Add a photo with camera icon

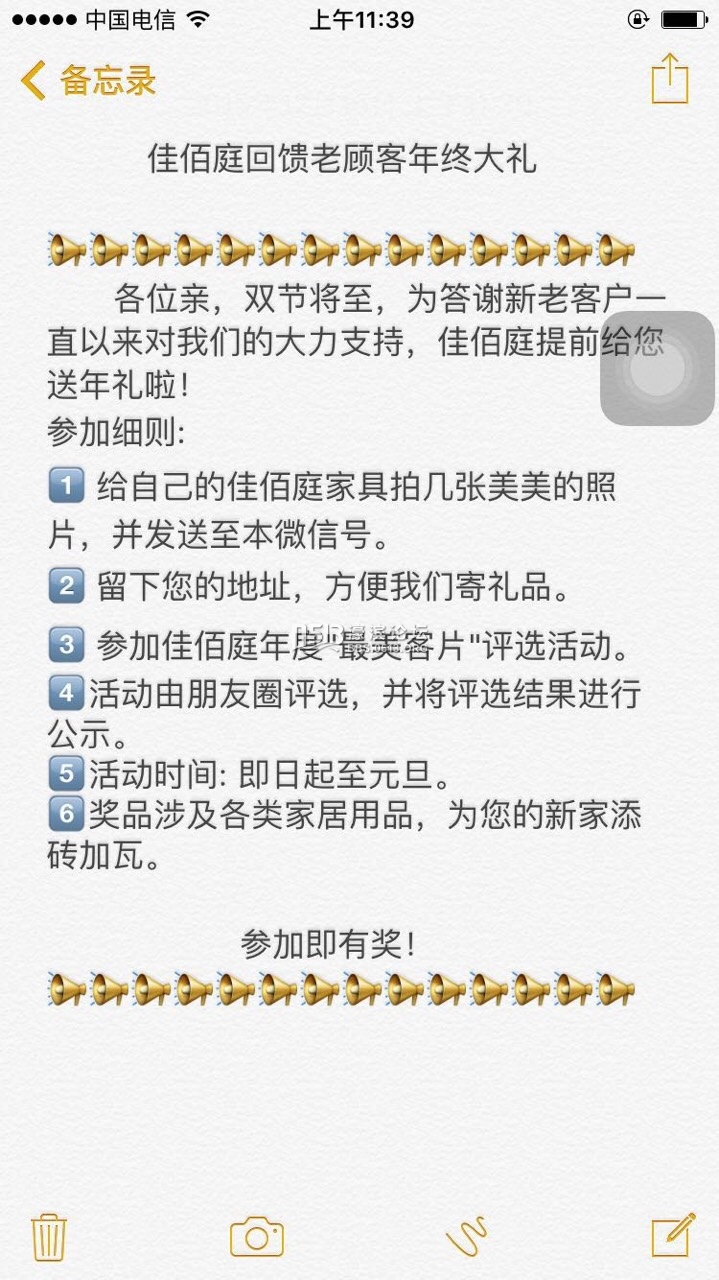[257, 1237]
